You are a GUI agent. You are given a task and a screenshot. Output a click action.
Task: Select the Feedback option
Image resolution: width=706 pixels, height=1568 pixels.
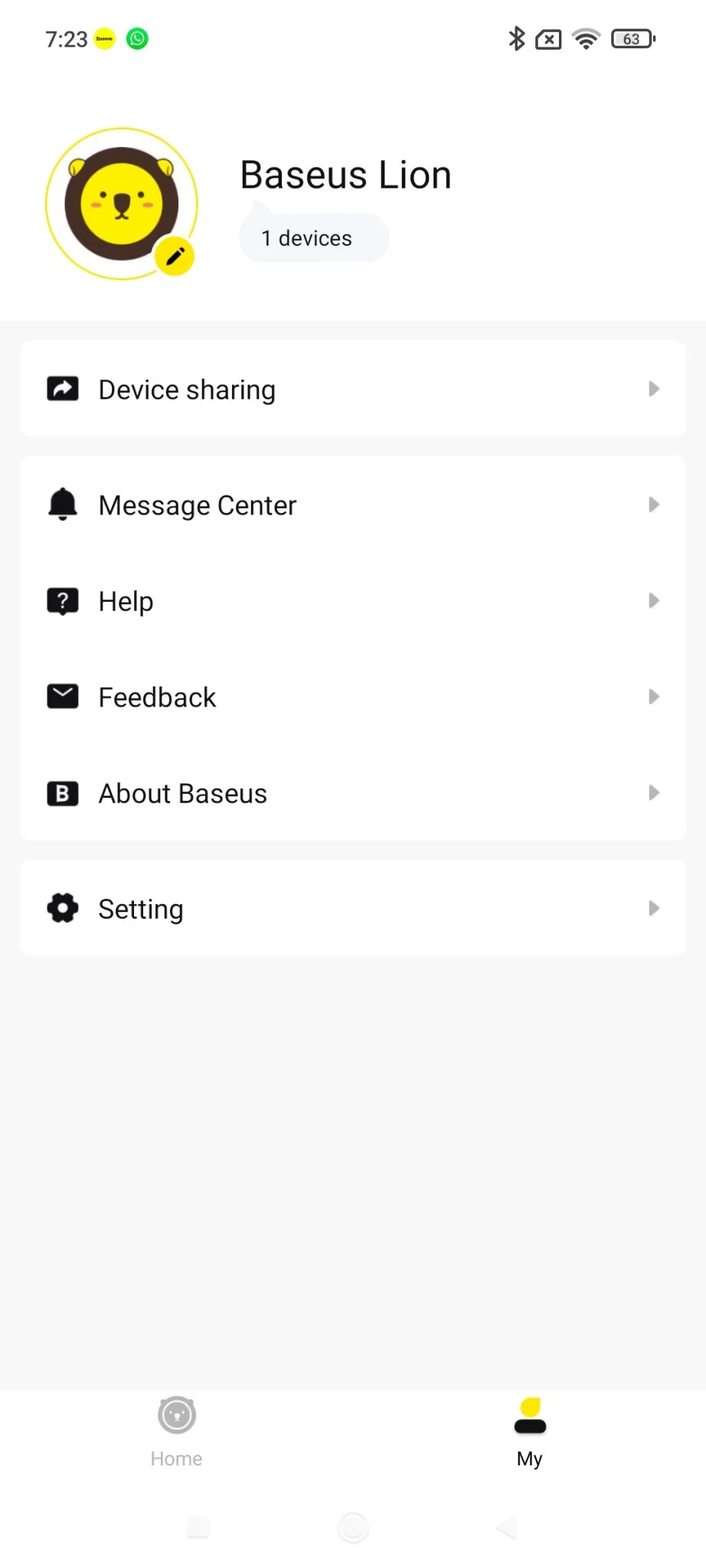point(352,697)
